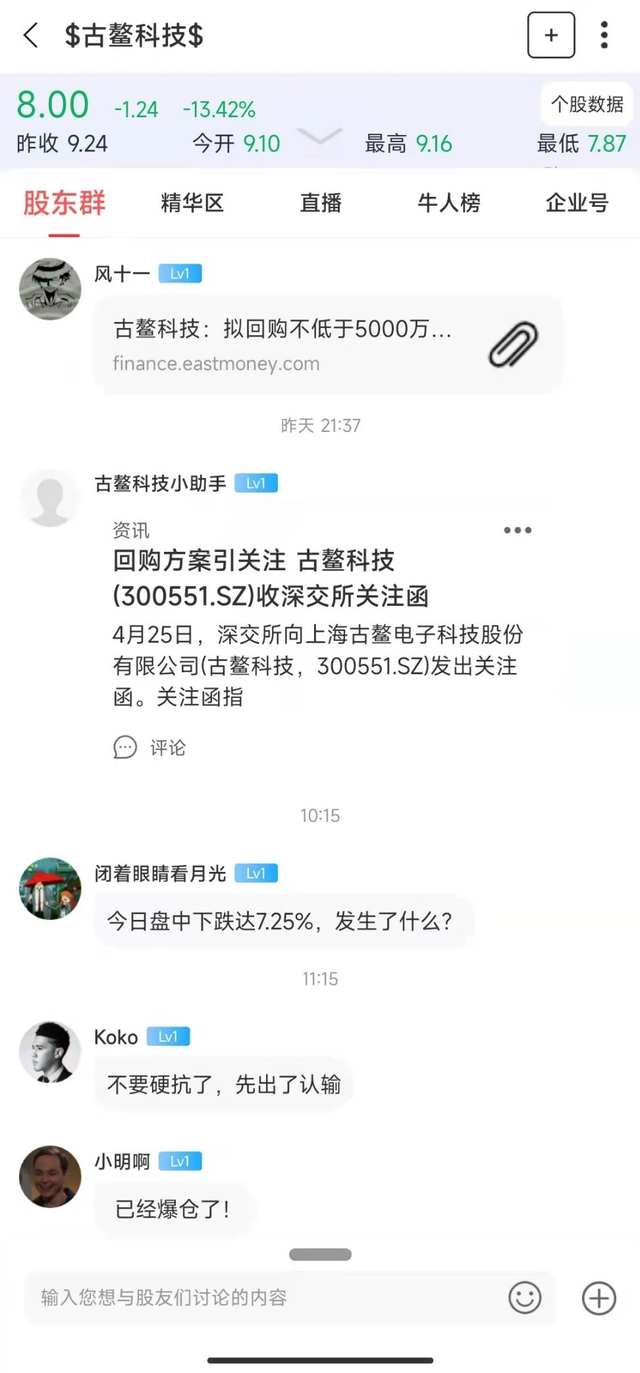Expand the quote details chevron
This screenshot has width=640, height=1373.
pos(320,137)
